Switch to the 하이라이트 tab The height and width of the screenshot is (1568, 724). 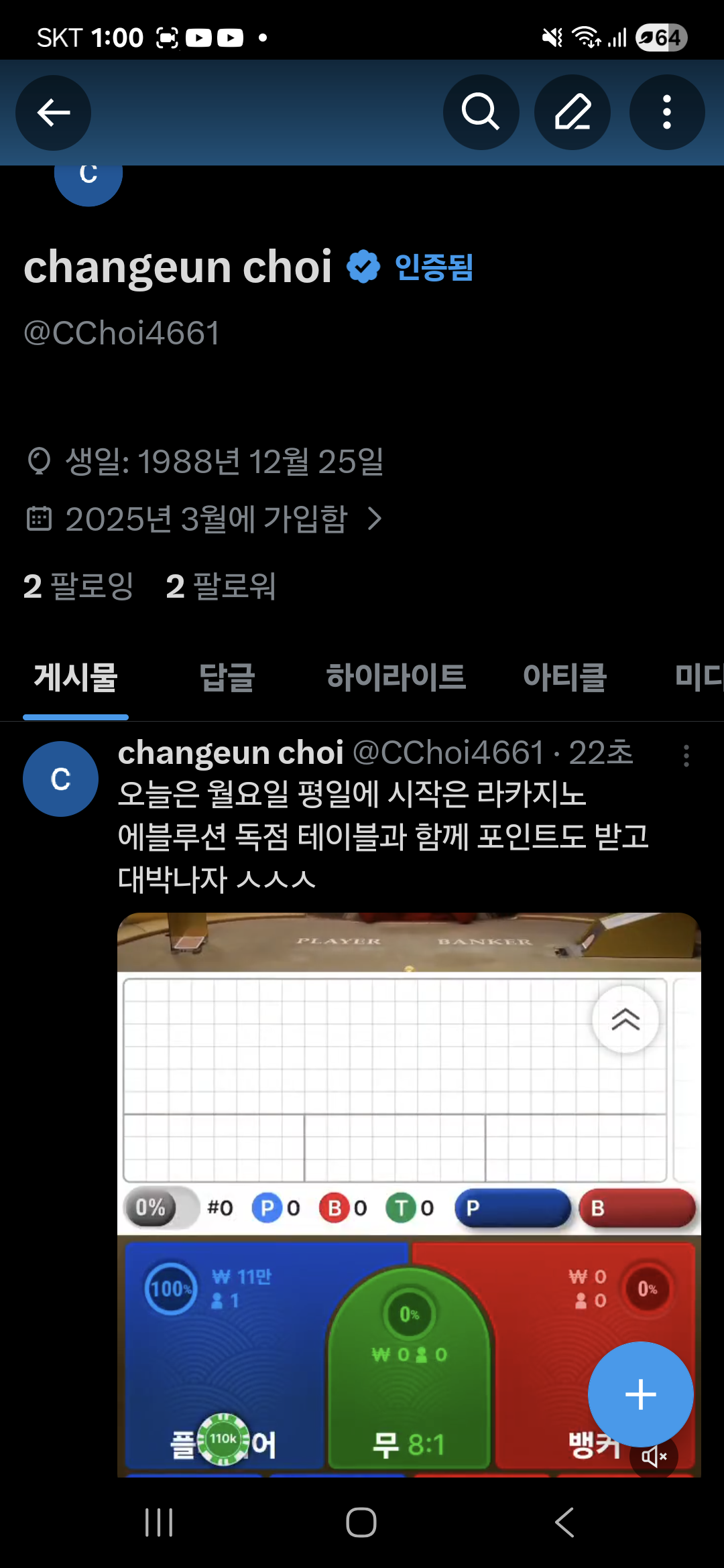[x=396, y=677]
